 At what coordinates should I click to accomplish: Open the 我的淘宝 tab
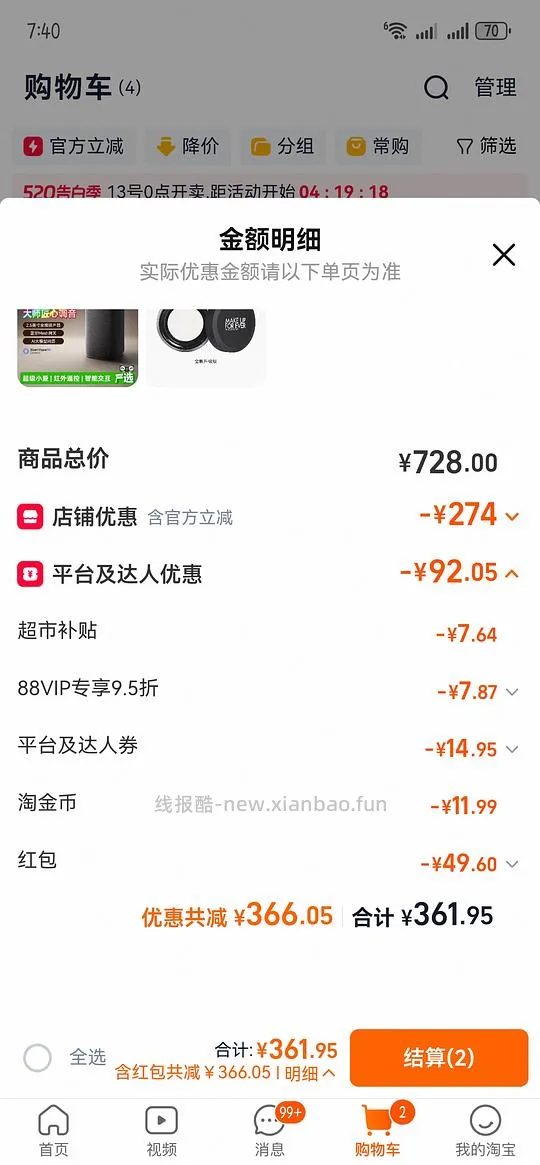point(485,1129)
